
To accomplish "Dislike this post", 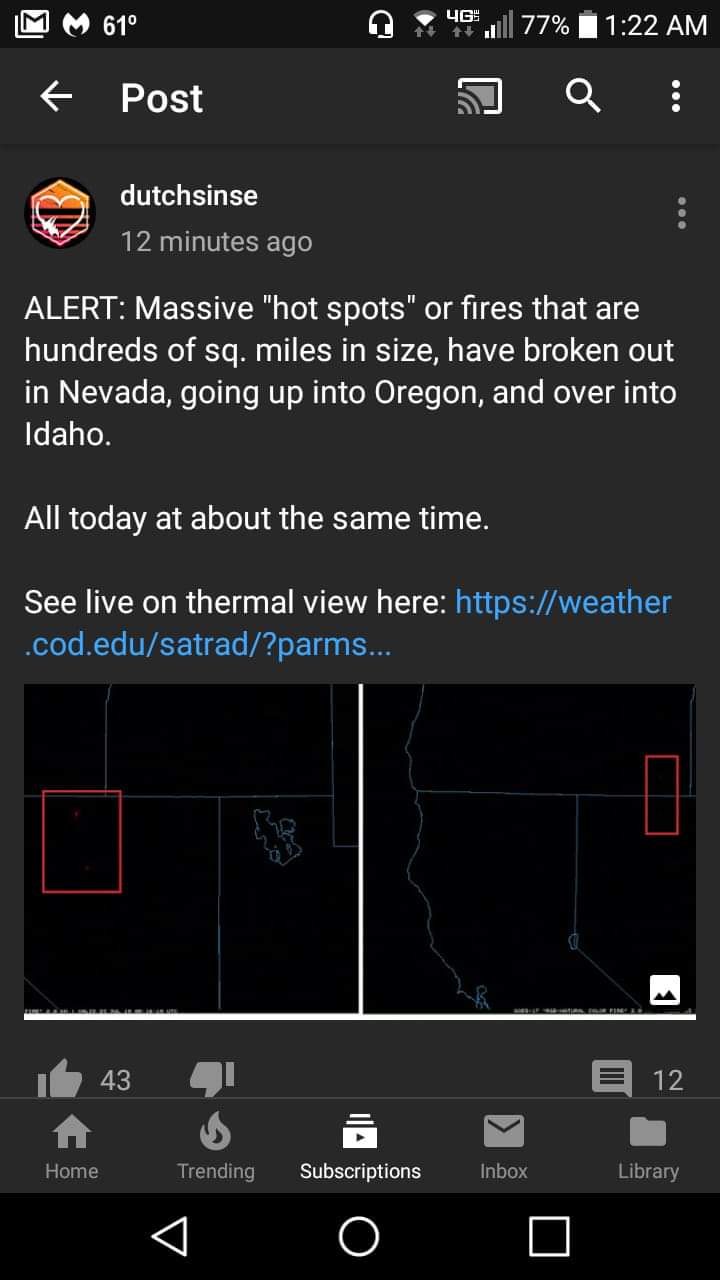I will (212, 1078).
